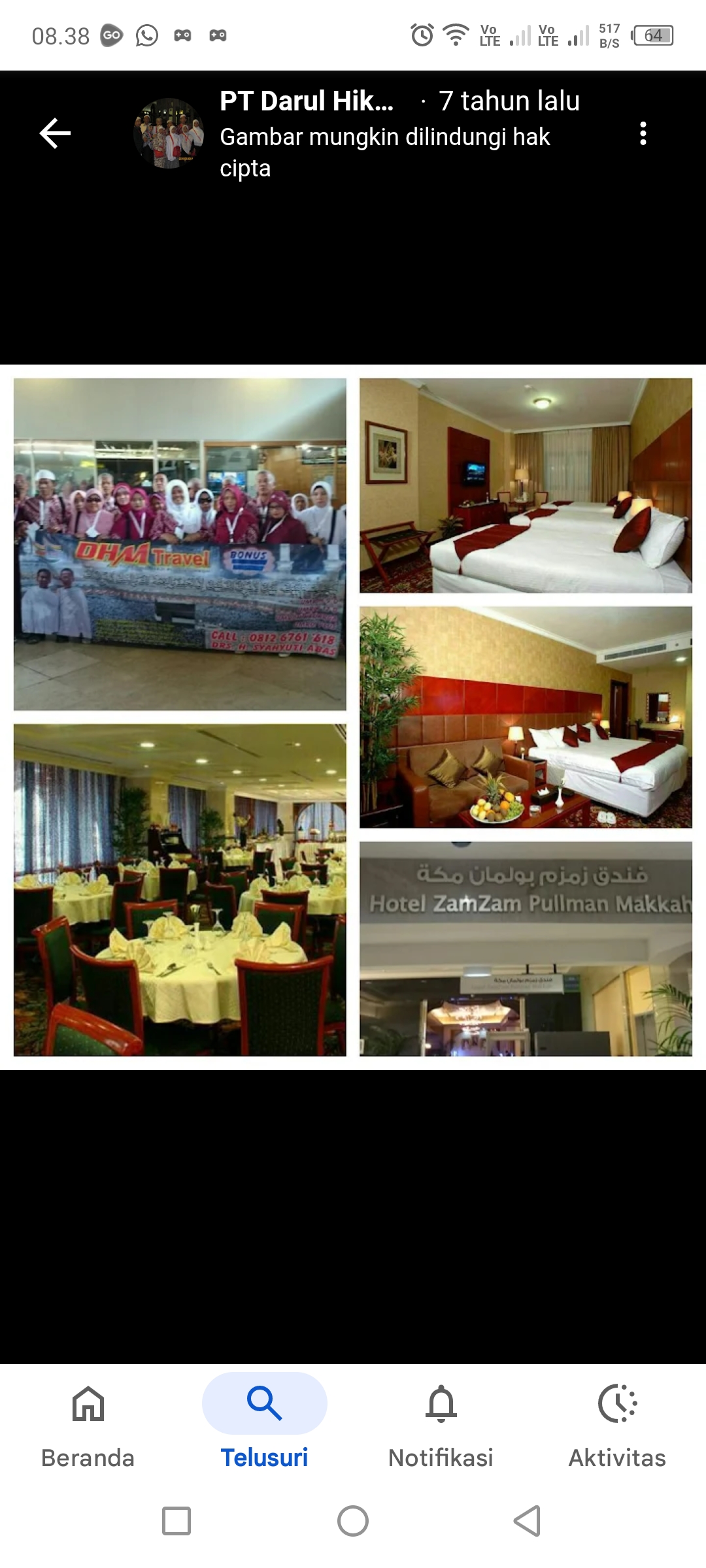Go back using the arrow icon
The image size is (706, 1568).
click(x=55, y=133)
